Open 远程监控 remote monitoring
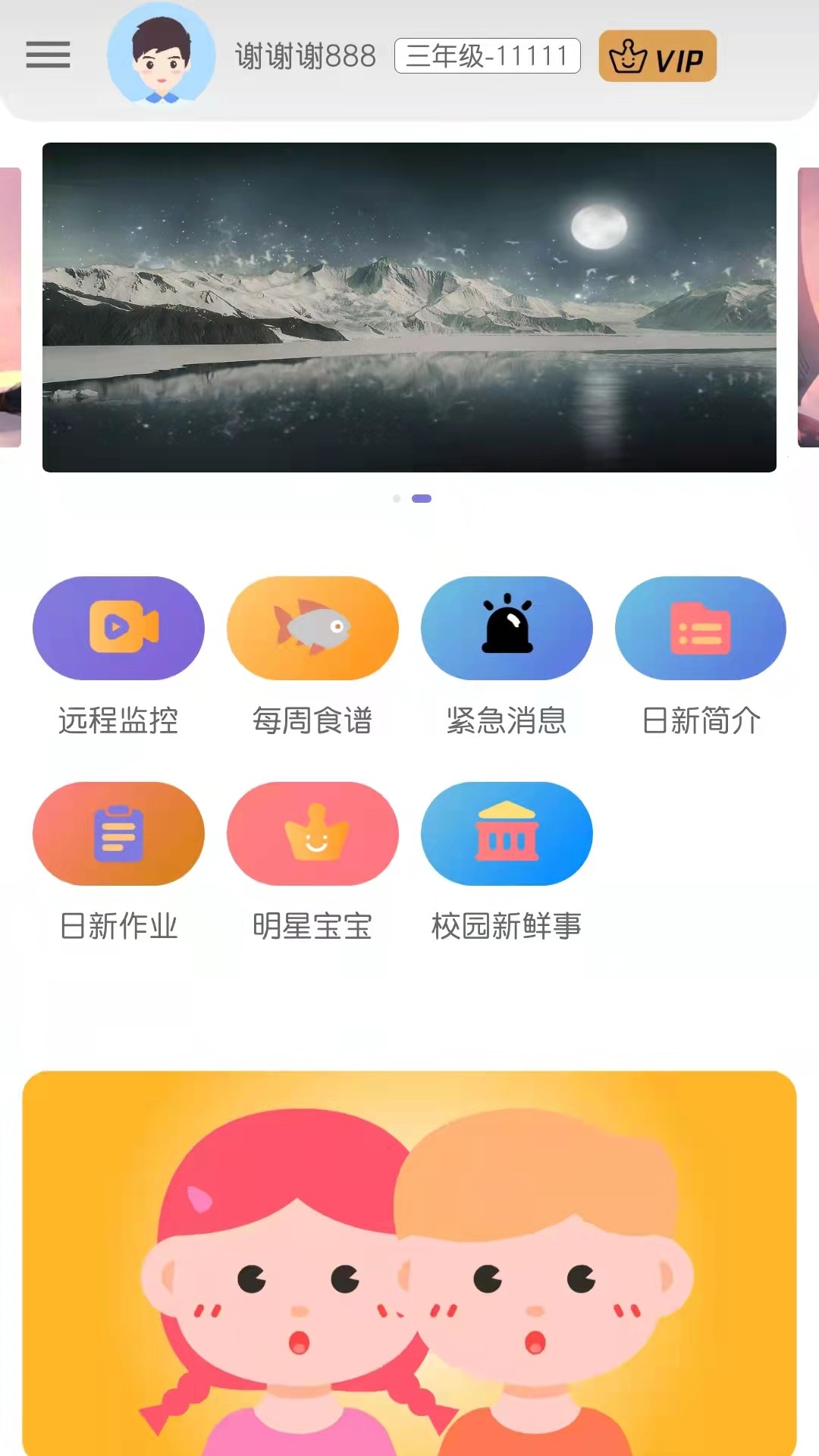Viewport: 819px width, 1456px height. click(118, 628)
